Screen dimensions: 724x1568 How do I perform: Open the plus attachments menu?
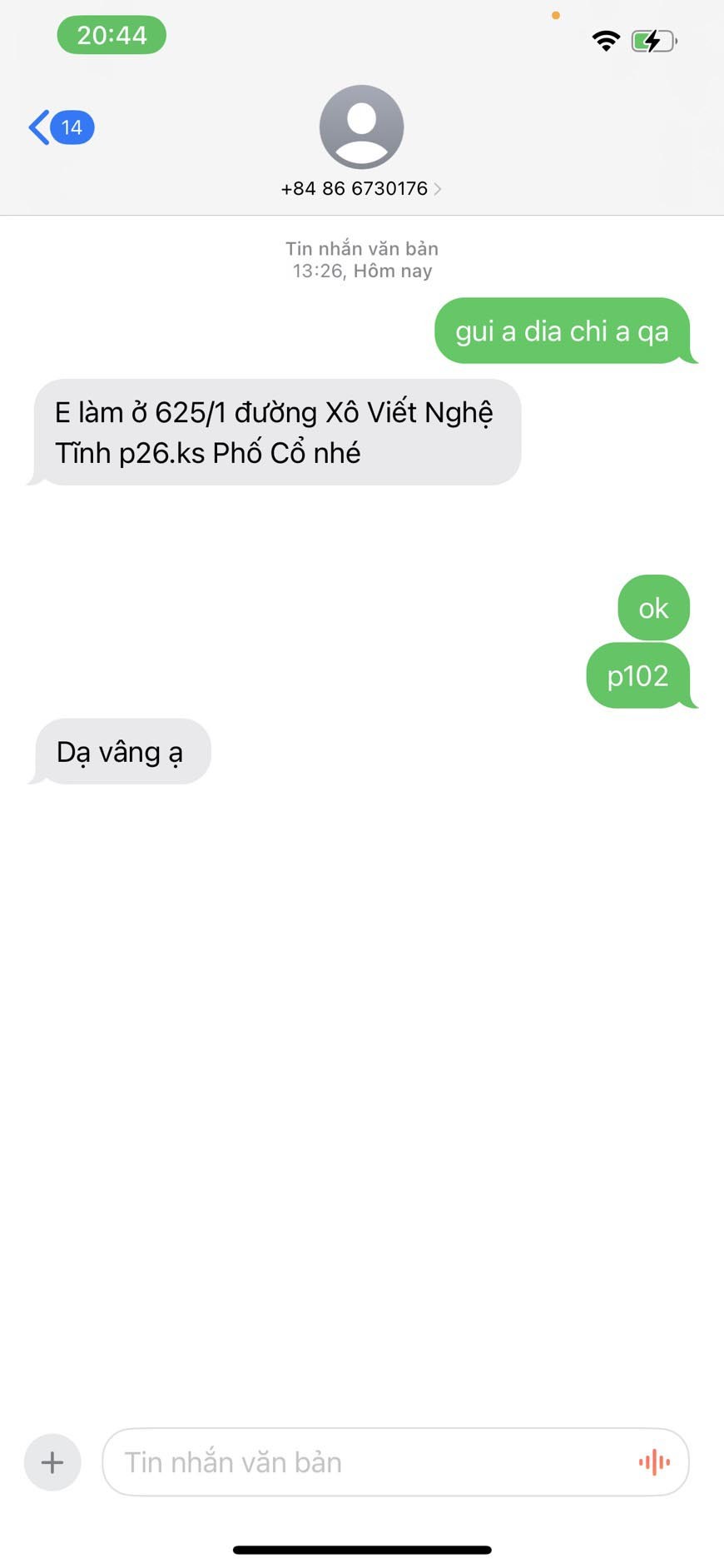pyautogui.click(x=52, y=1462)
